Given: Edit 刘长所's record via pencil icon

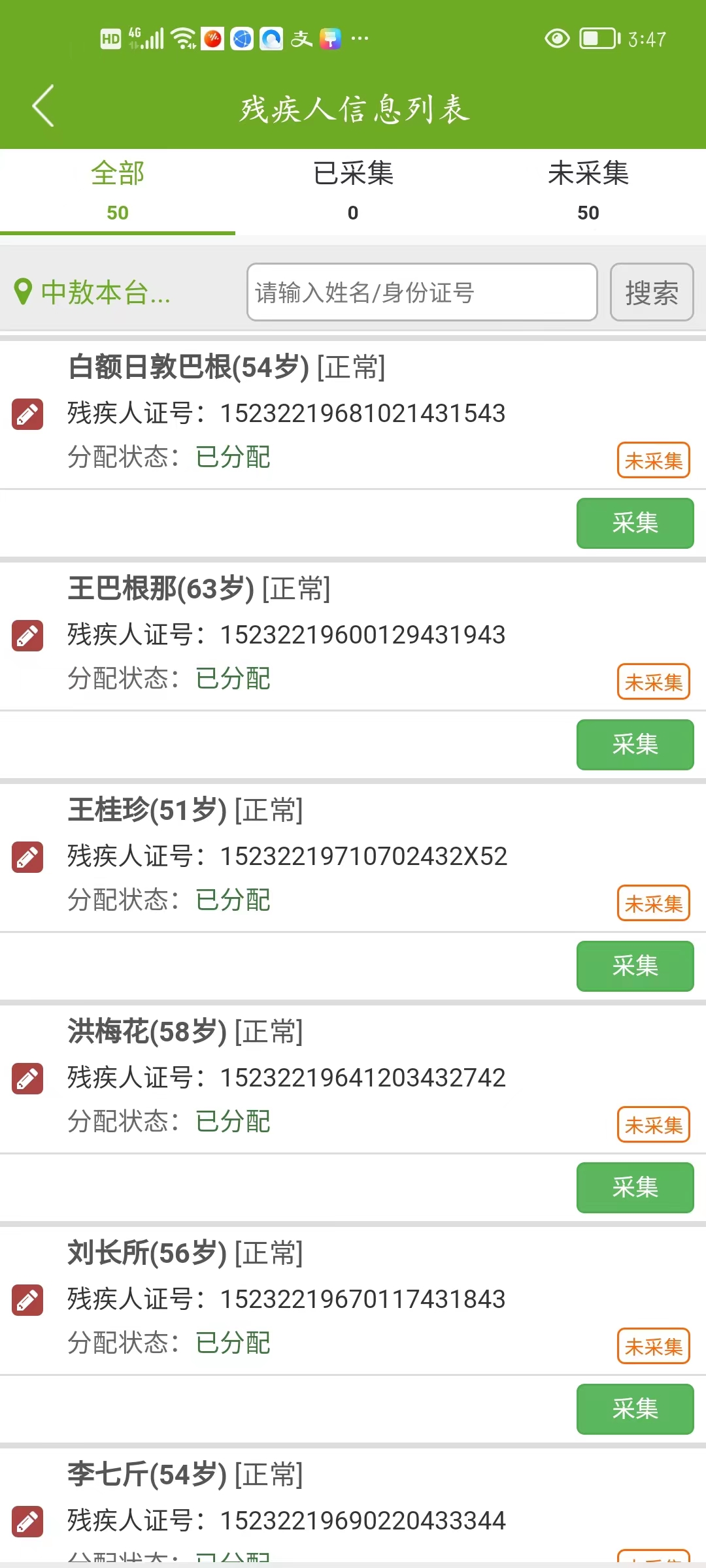Looking at the screenshot, I should click(27, 1300).
